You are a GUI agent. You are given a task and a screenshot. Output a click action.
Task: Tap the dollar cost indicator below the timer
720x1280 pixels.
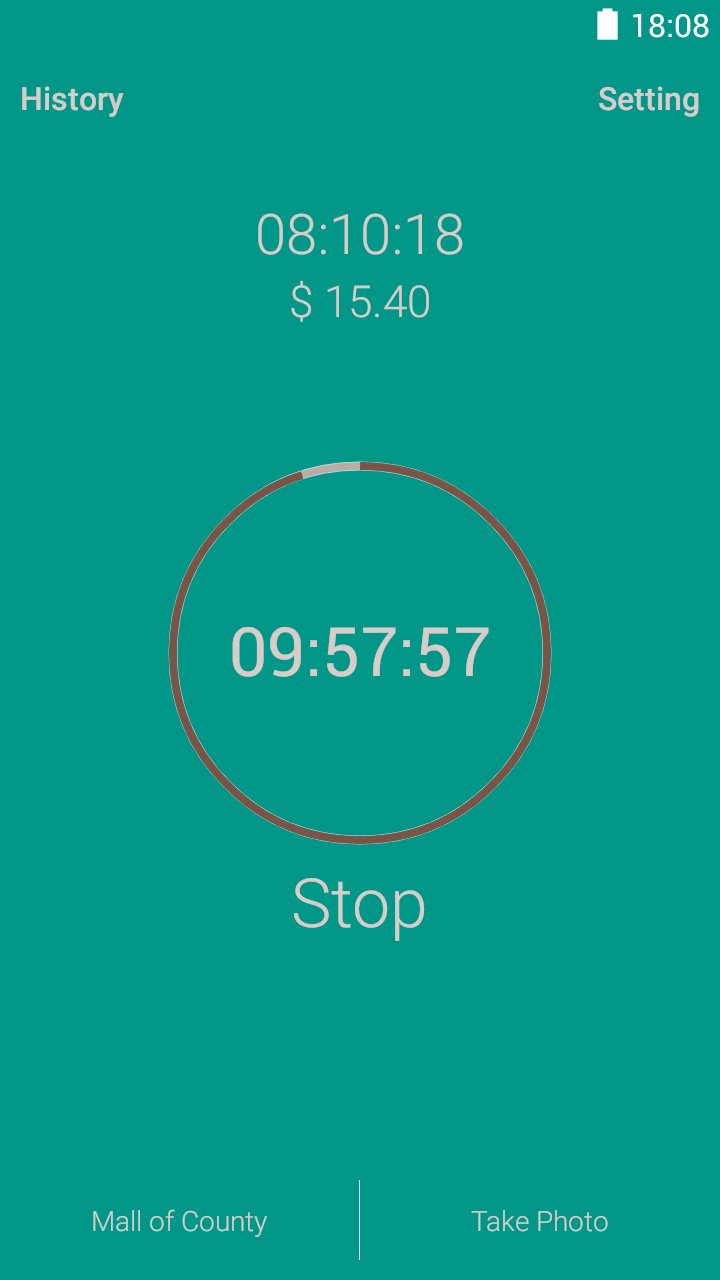coord(360,300)
